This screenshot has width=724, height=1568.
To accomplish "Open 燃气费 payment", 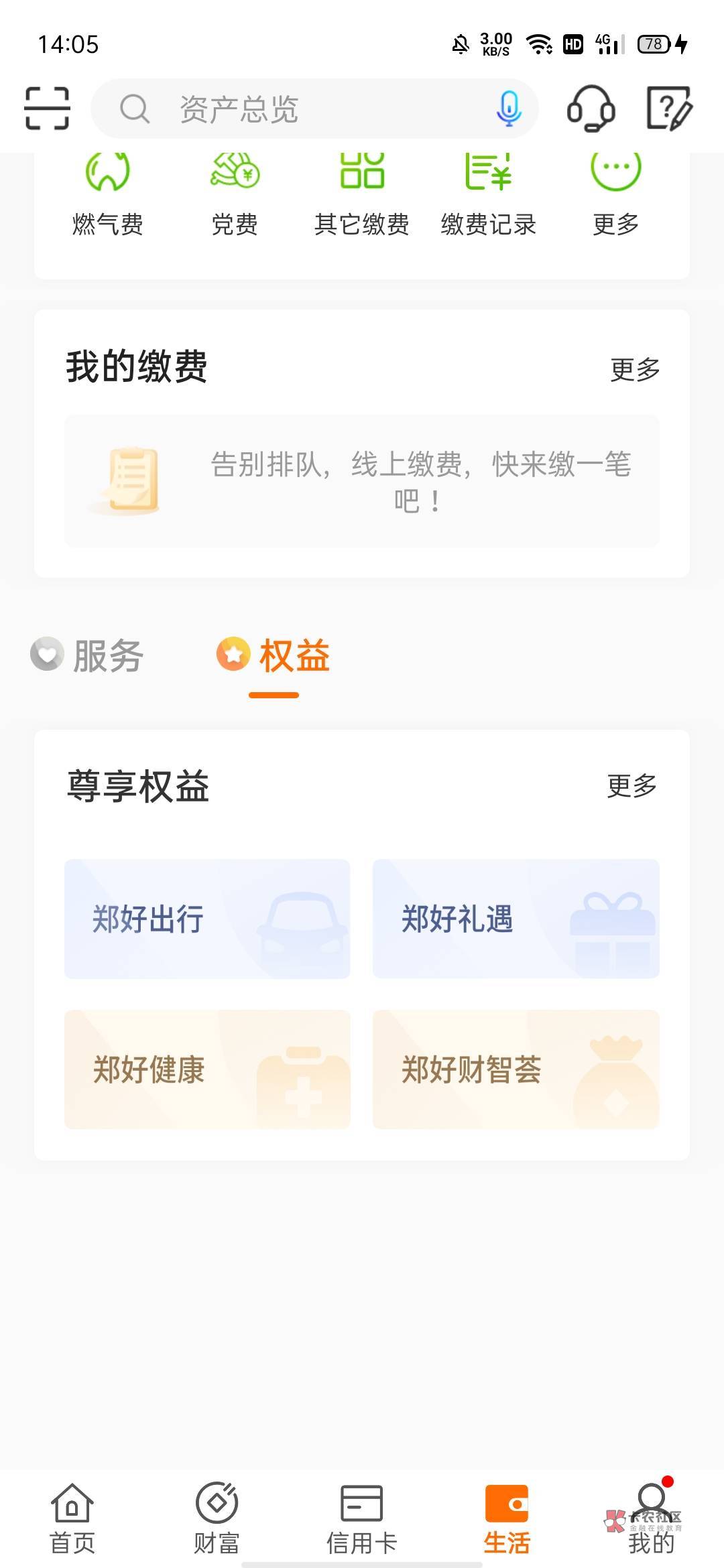I will pos(107,196).
